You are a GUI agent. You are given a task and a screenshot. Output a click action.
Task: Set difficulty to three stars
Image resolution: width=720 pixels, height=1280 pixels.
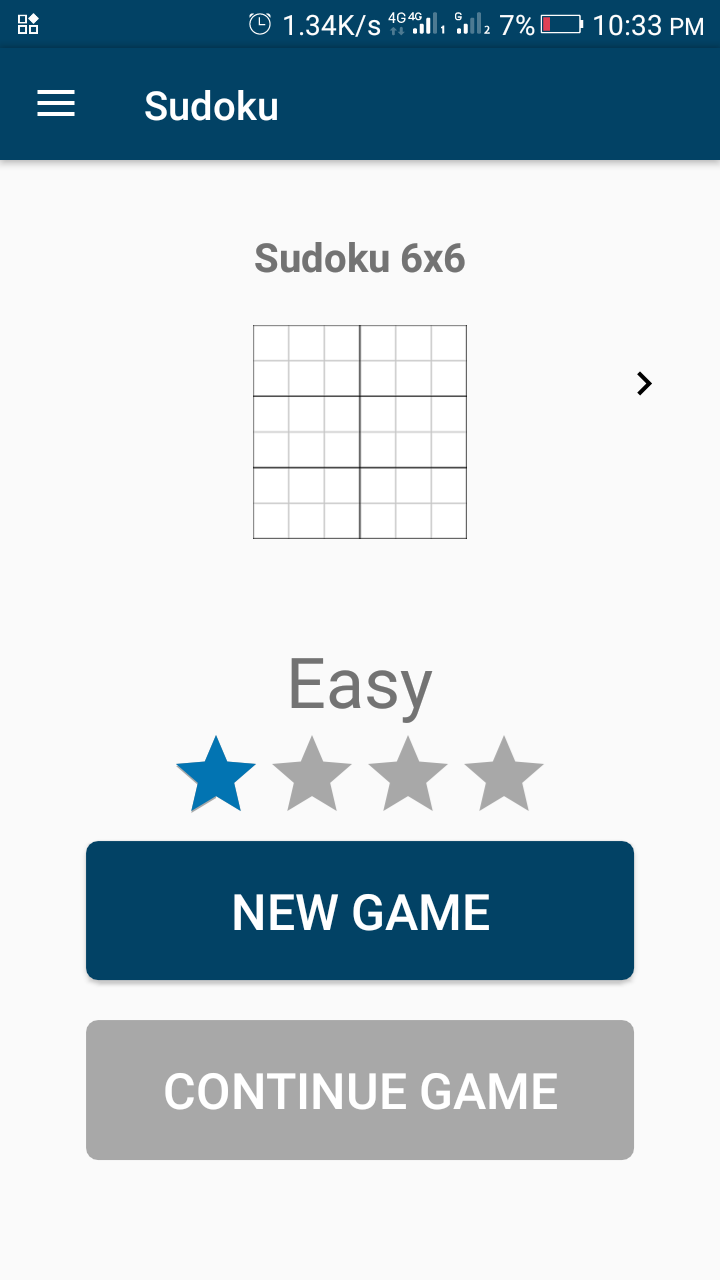coord(408,776)
